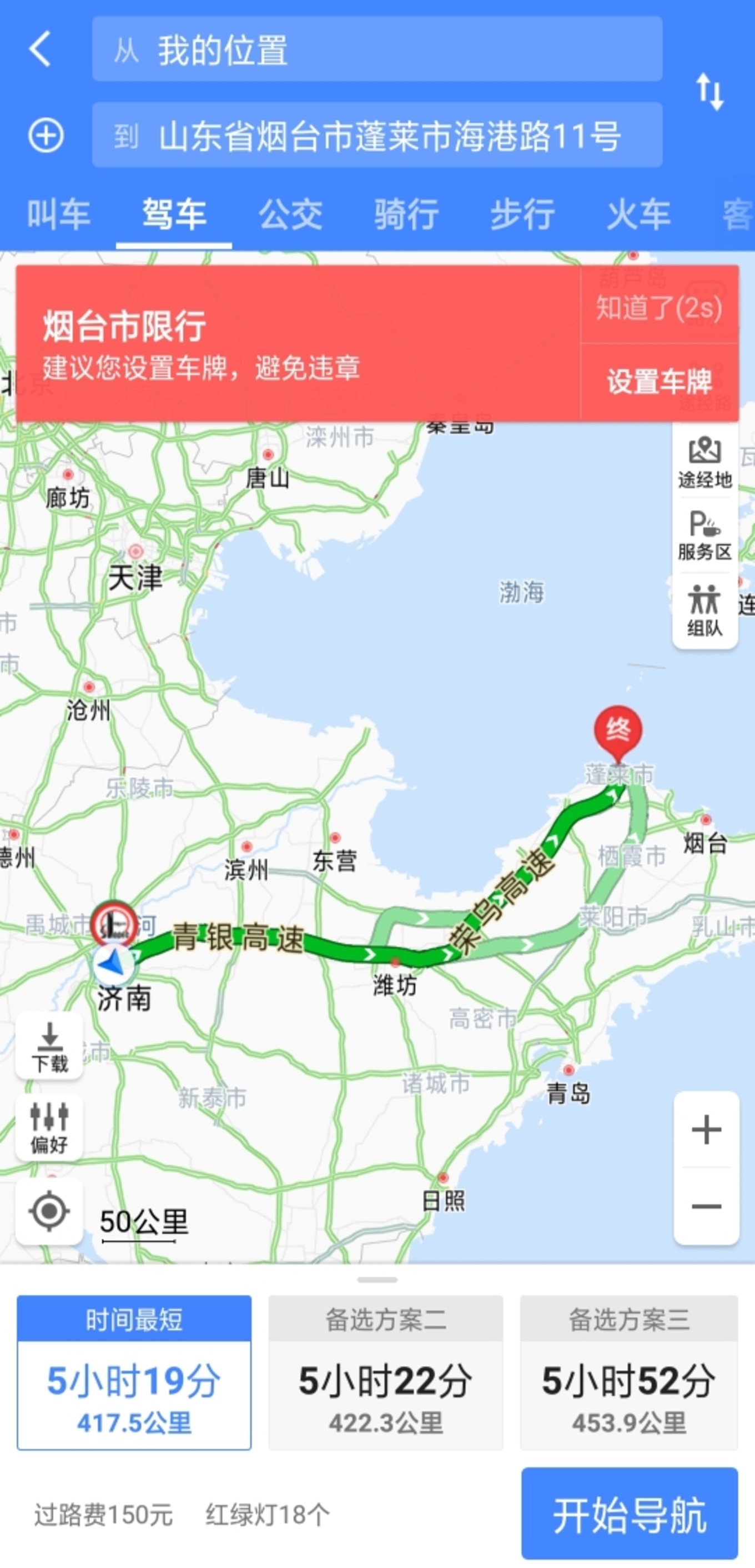
Task: Go back using the top-left arrow
Action: [x=40, y=49]
